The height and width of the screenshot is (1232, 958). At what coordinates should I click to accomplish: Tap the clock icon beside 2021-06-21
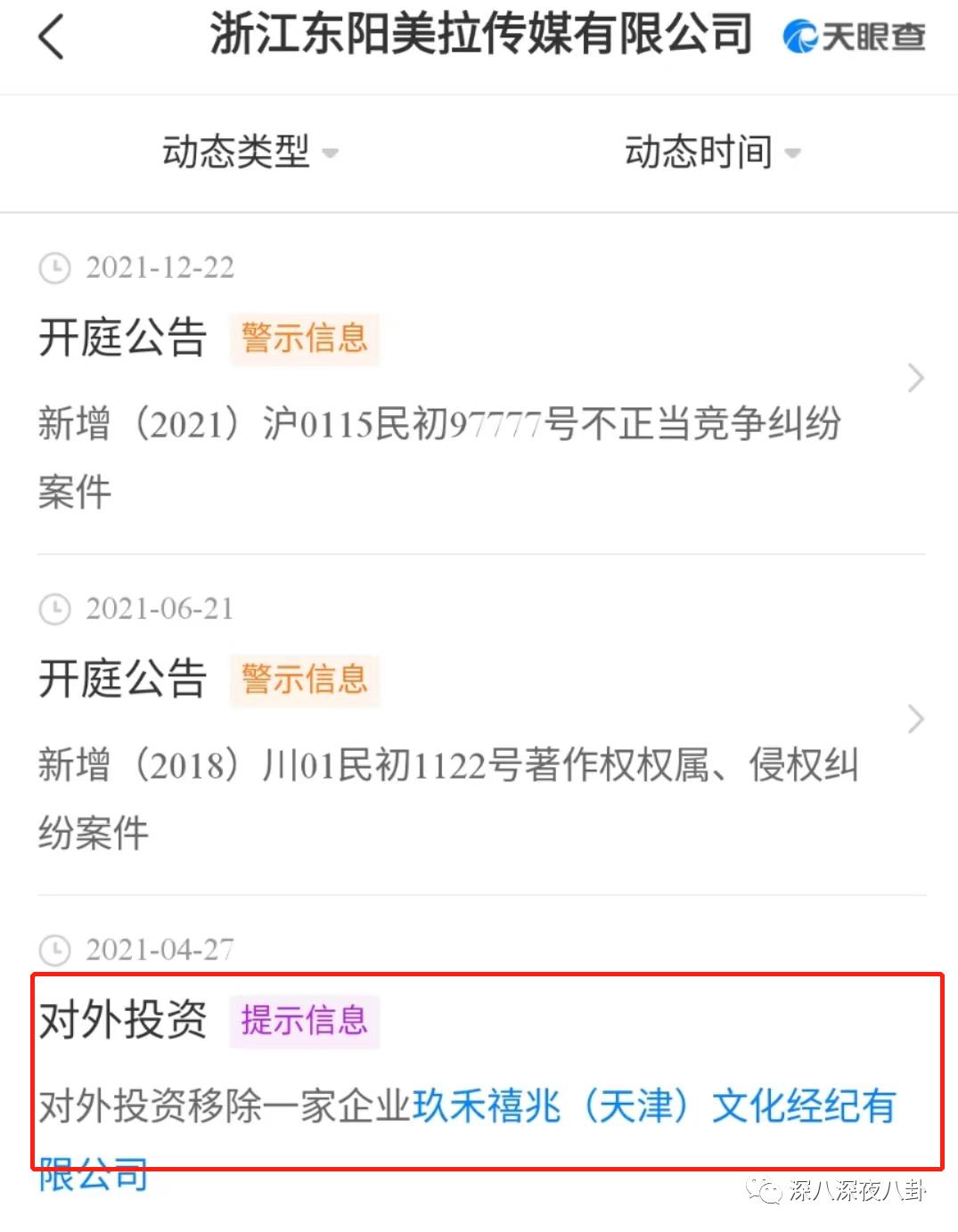[x=55, y=609]
